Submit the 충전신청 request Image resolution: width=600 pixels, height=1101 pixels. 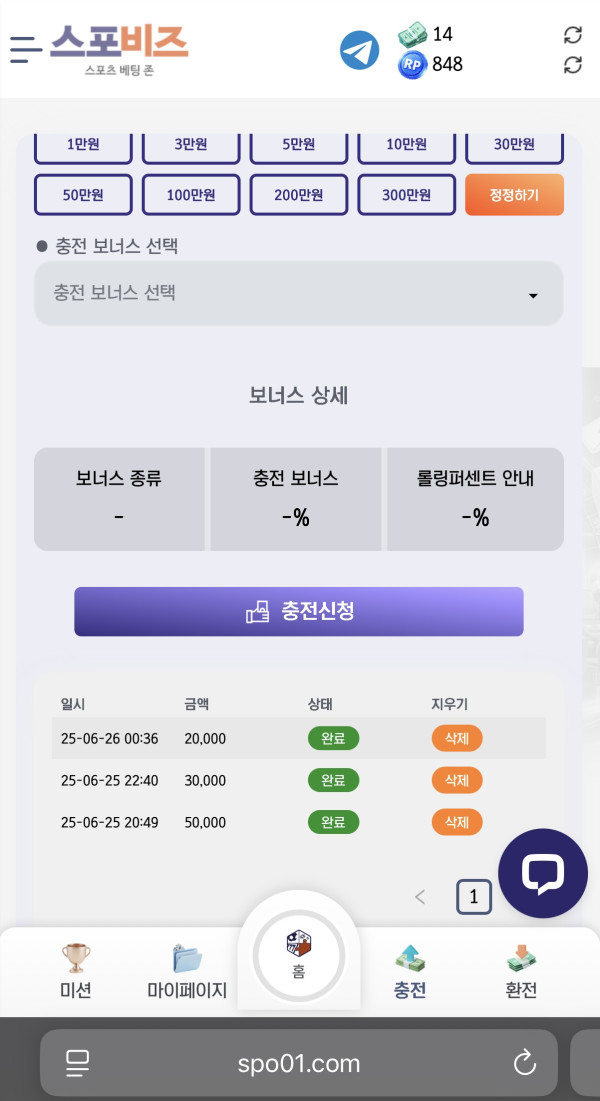tap(298, 611)
